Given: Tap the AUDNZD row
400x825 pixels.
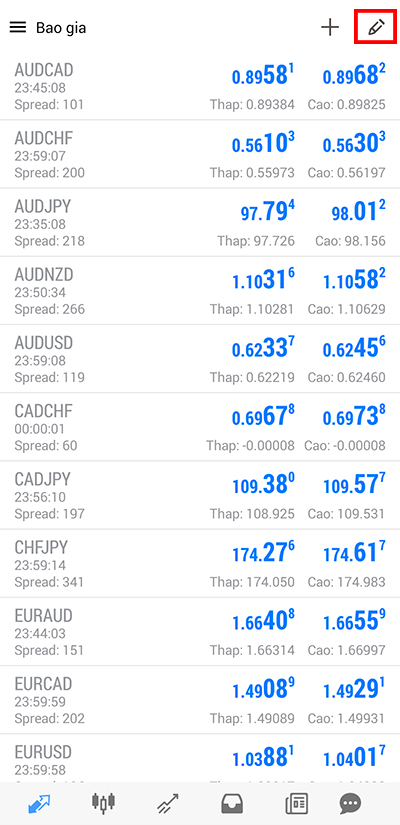Looking at the screenshot, I should [200, 291].
